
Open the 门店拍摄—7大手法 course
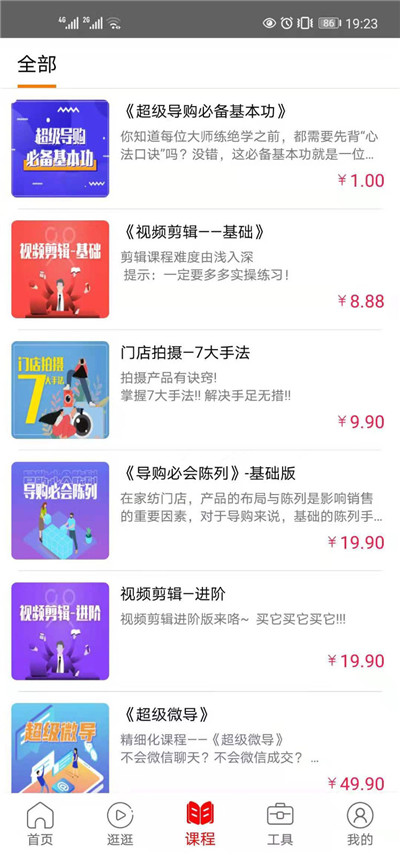(x=200, y=390)
